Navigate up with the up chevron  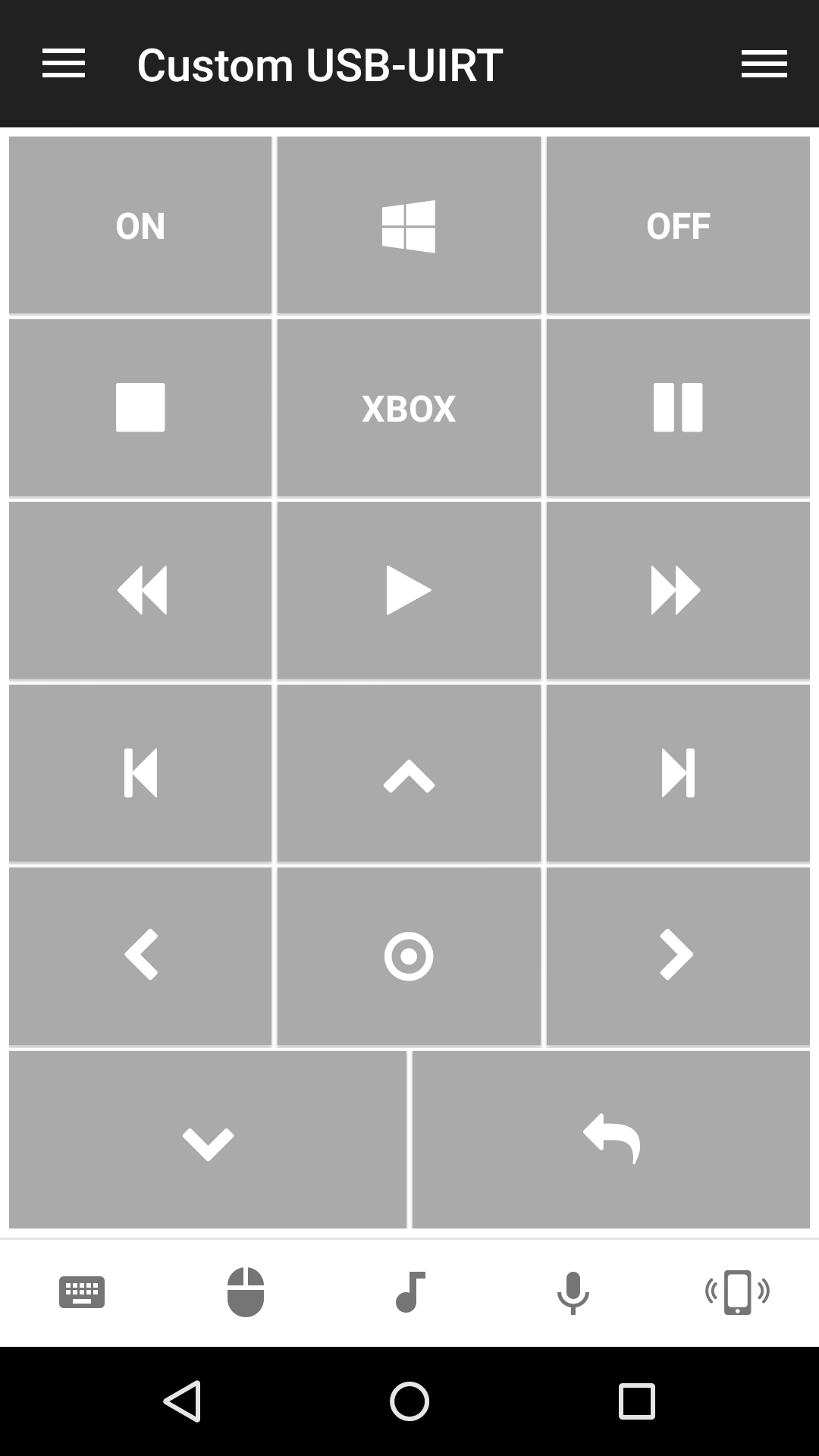[409, 773]
